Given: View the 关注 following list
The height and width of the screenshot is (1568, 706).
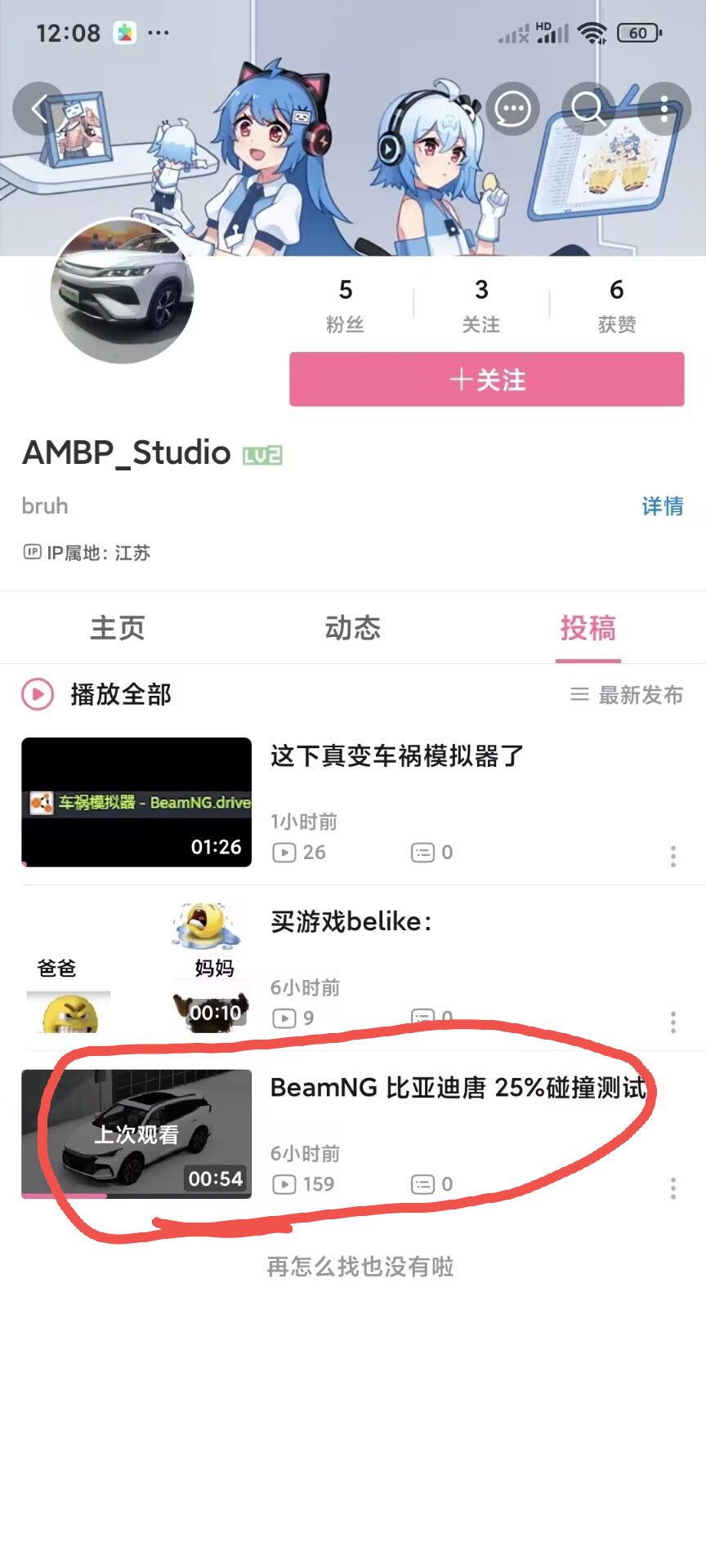Looking at the screenshot, I should [x=481, y=305].
